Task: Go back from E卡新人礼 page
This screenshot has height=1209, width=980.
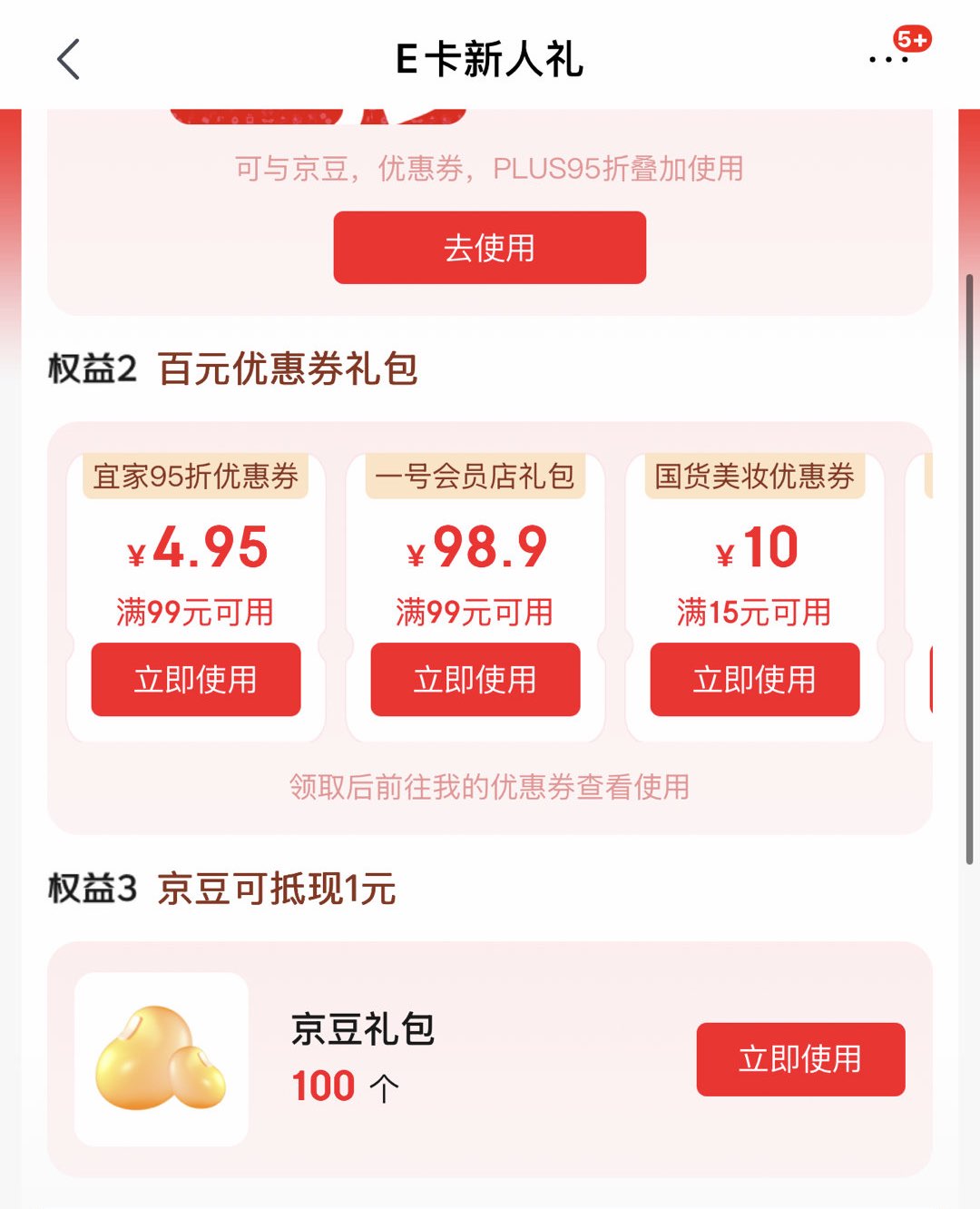Action: point(69,60)
